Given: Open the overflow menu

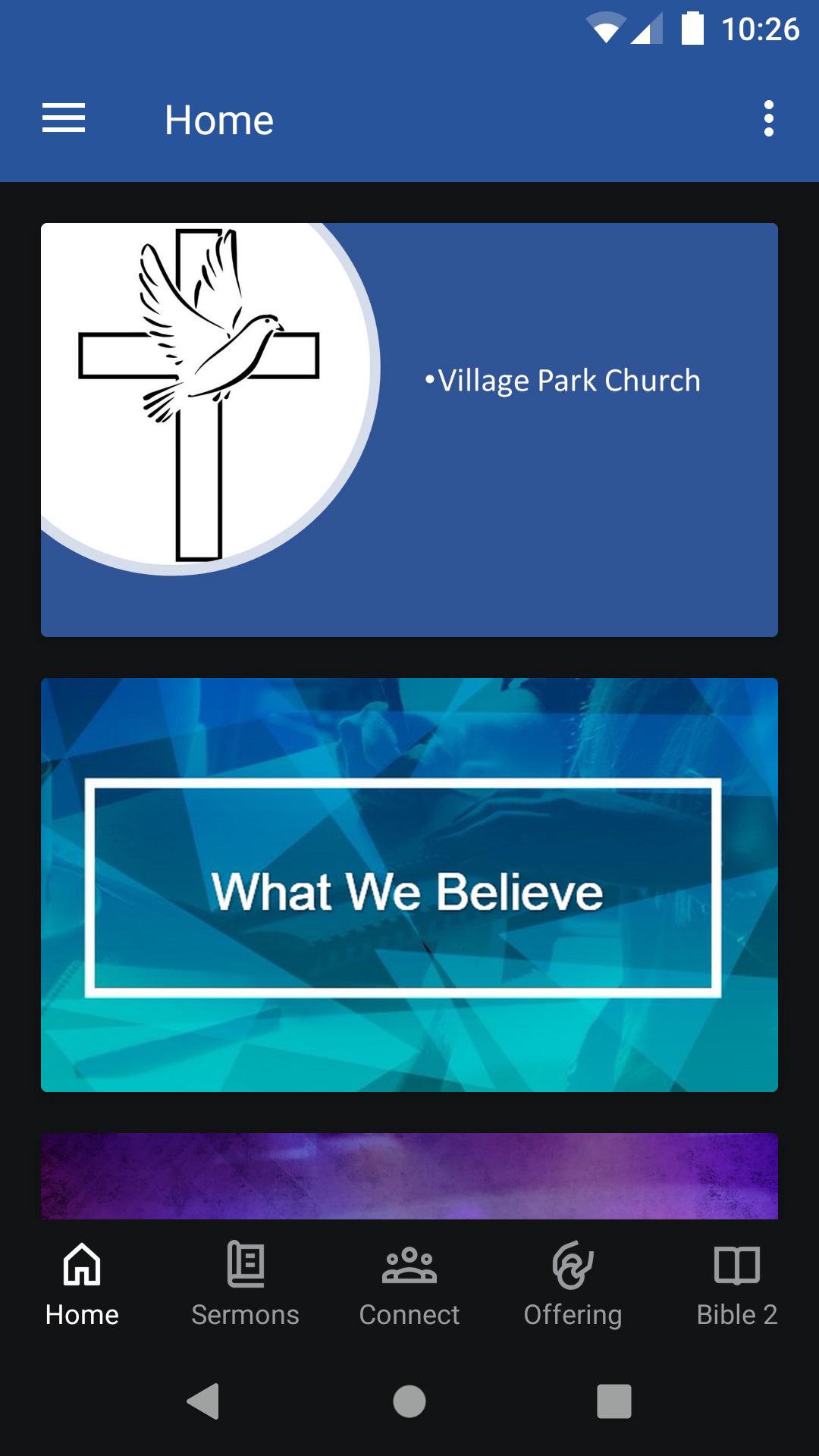Looking at the screenshot, I should tap(768, 119).
